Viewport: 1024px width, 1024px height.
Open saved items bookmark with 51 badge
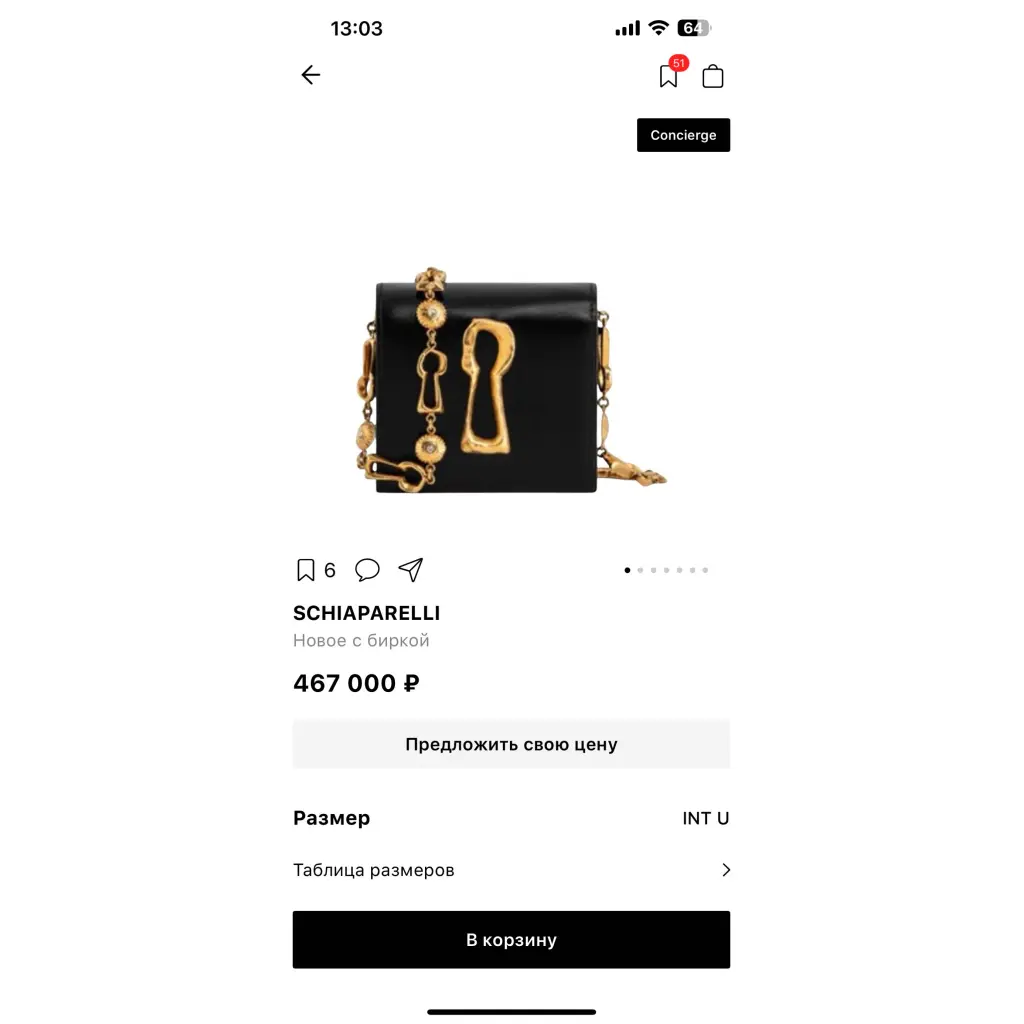669,76
